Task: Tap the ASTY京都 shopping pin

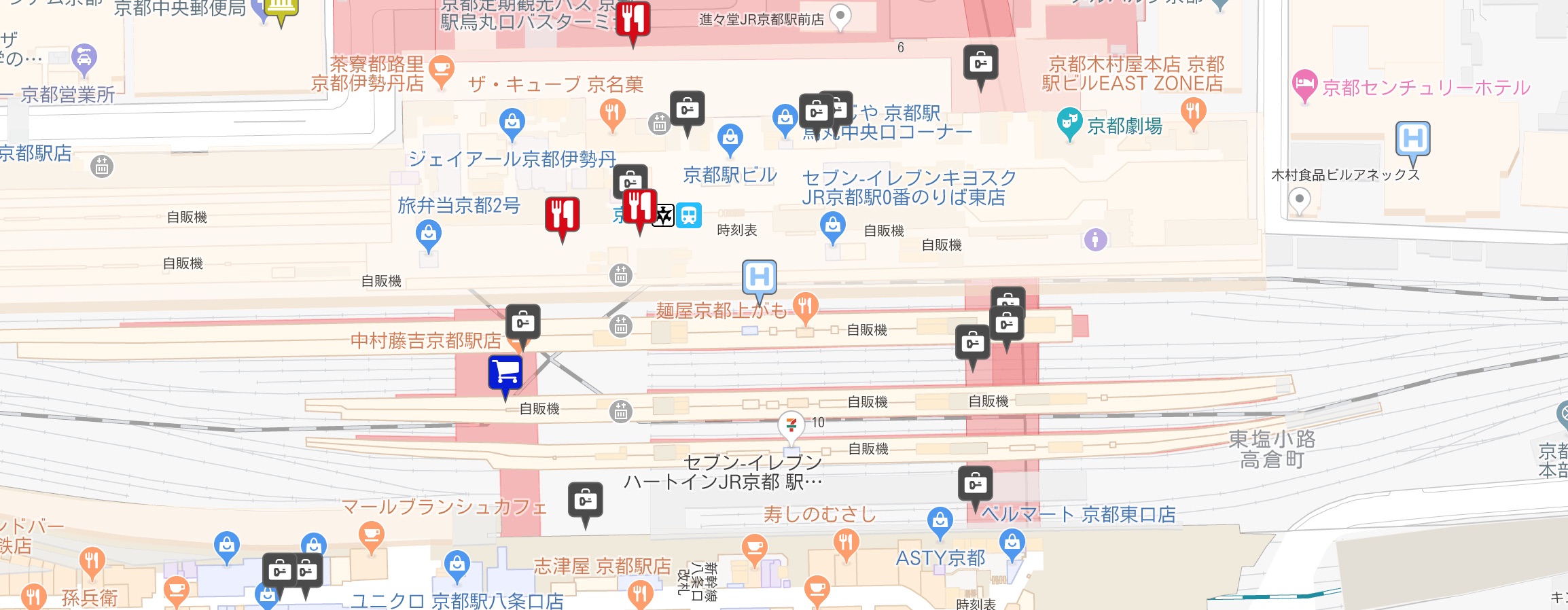Action: coord(1012,544)
